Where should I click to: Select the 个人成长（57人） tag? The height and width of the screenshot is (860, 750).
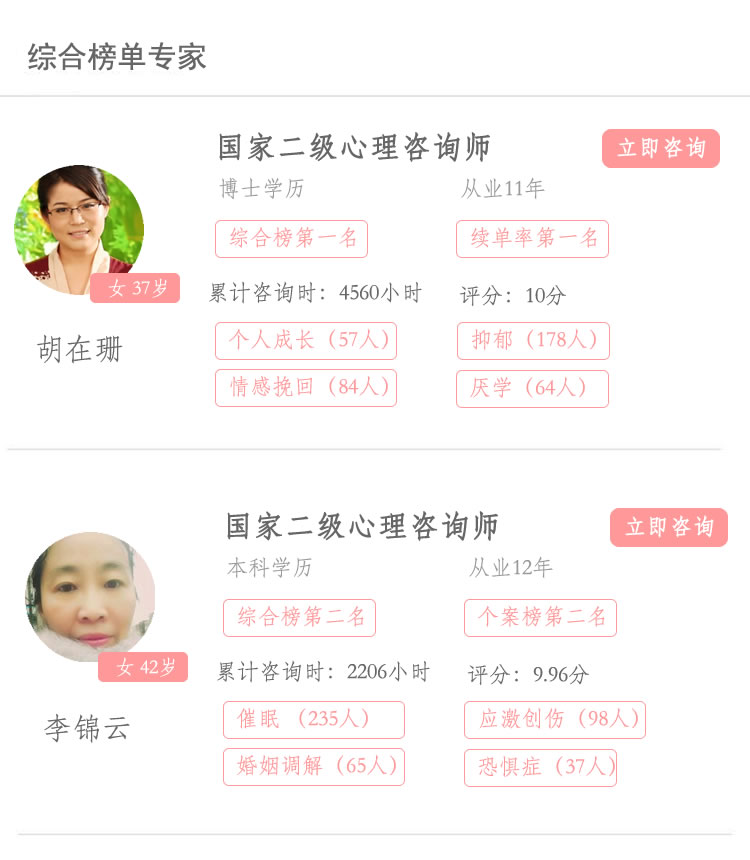pyautogui.click(x=306, y=341)
